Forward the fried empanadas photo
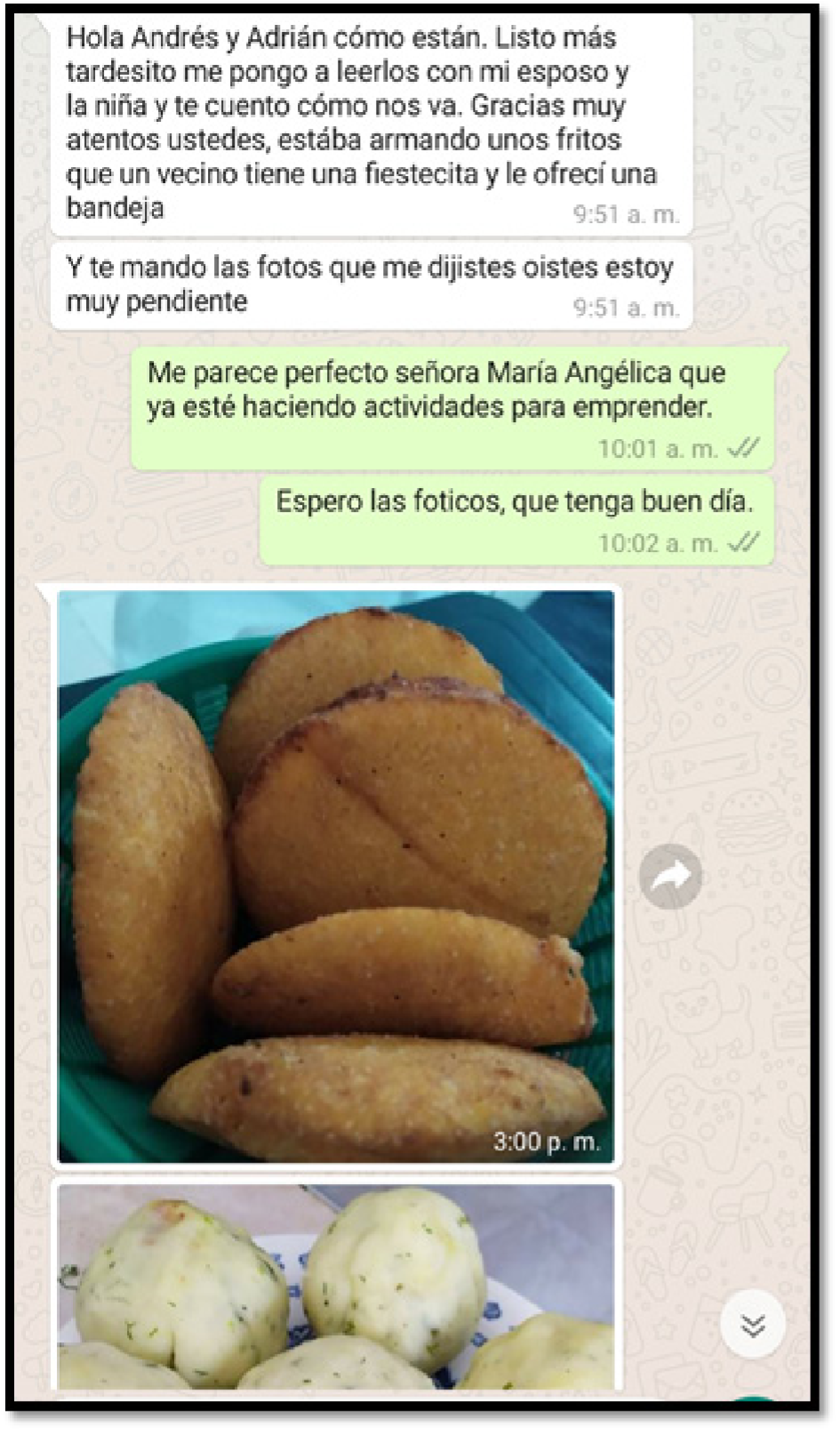 (x=670, y=877)
